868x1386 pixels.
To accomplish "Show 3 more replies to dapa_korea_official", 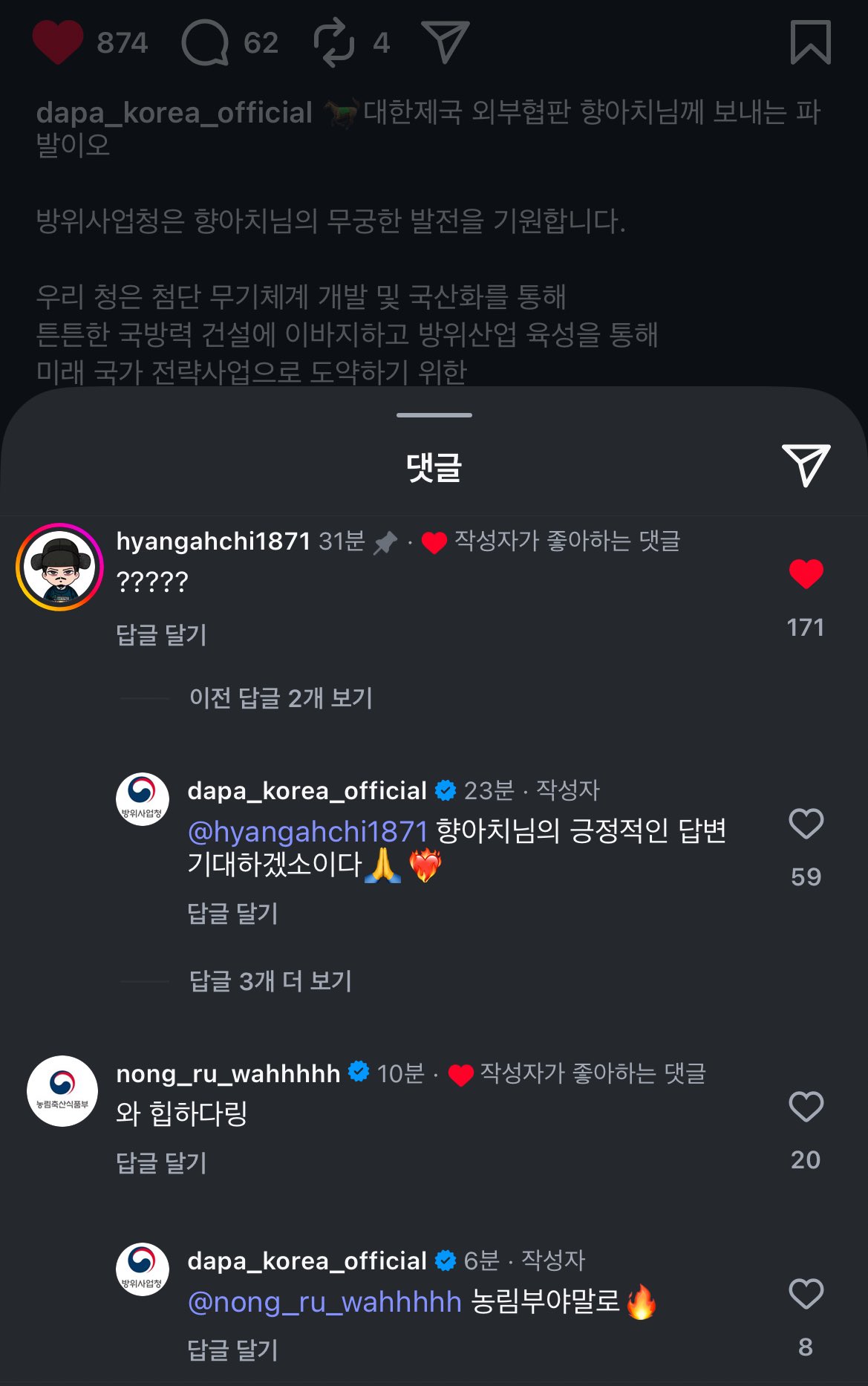I will (271, 980).
